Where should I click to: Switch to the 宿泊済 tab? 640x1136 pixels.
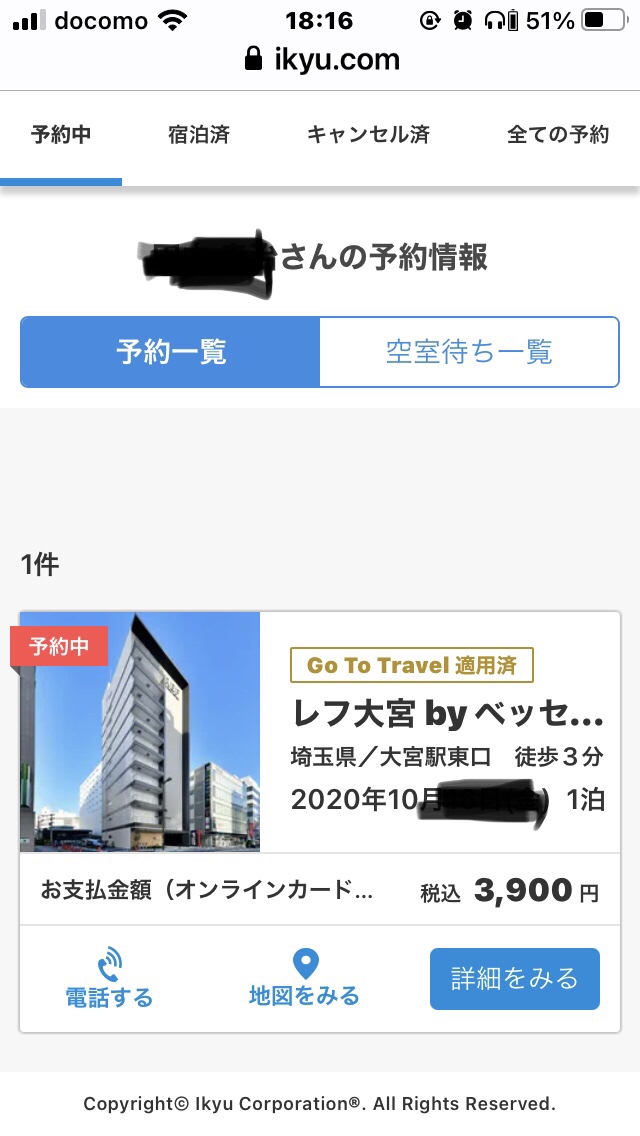point(199,135)
